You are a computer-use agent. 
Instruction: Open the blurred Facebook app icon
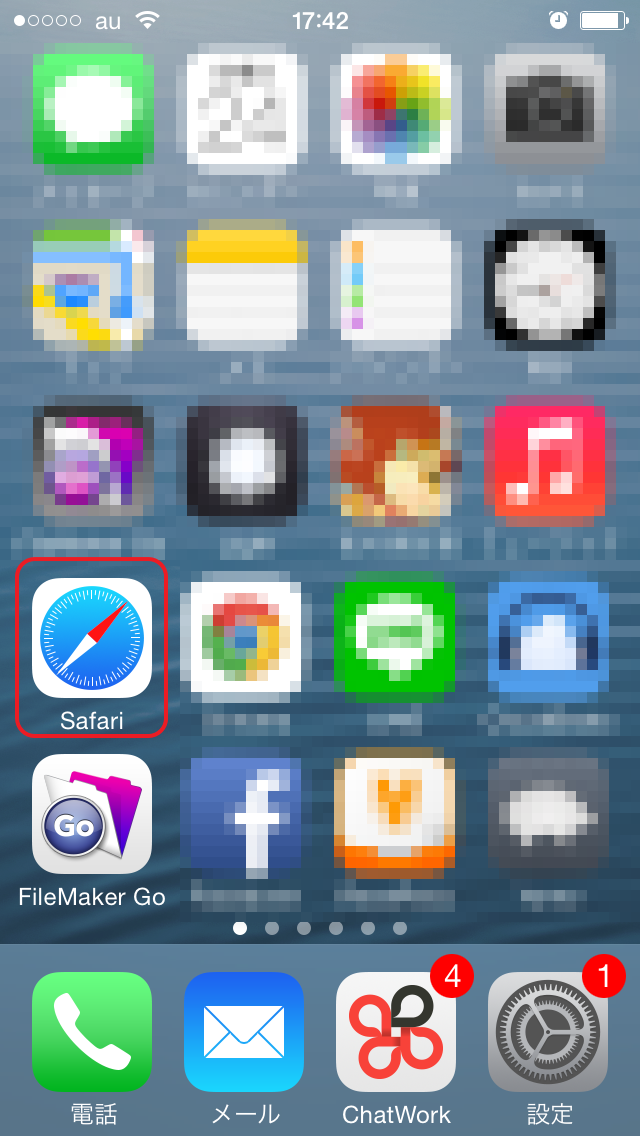pos(244,813)
